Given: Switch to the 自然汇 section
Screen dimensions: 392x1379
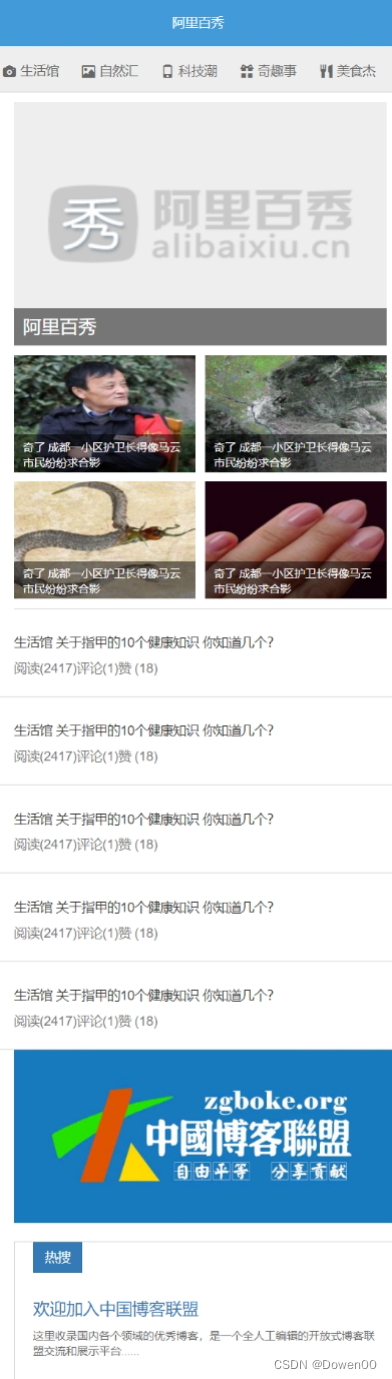Looking at the screenshot, I should (110, 71).
